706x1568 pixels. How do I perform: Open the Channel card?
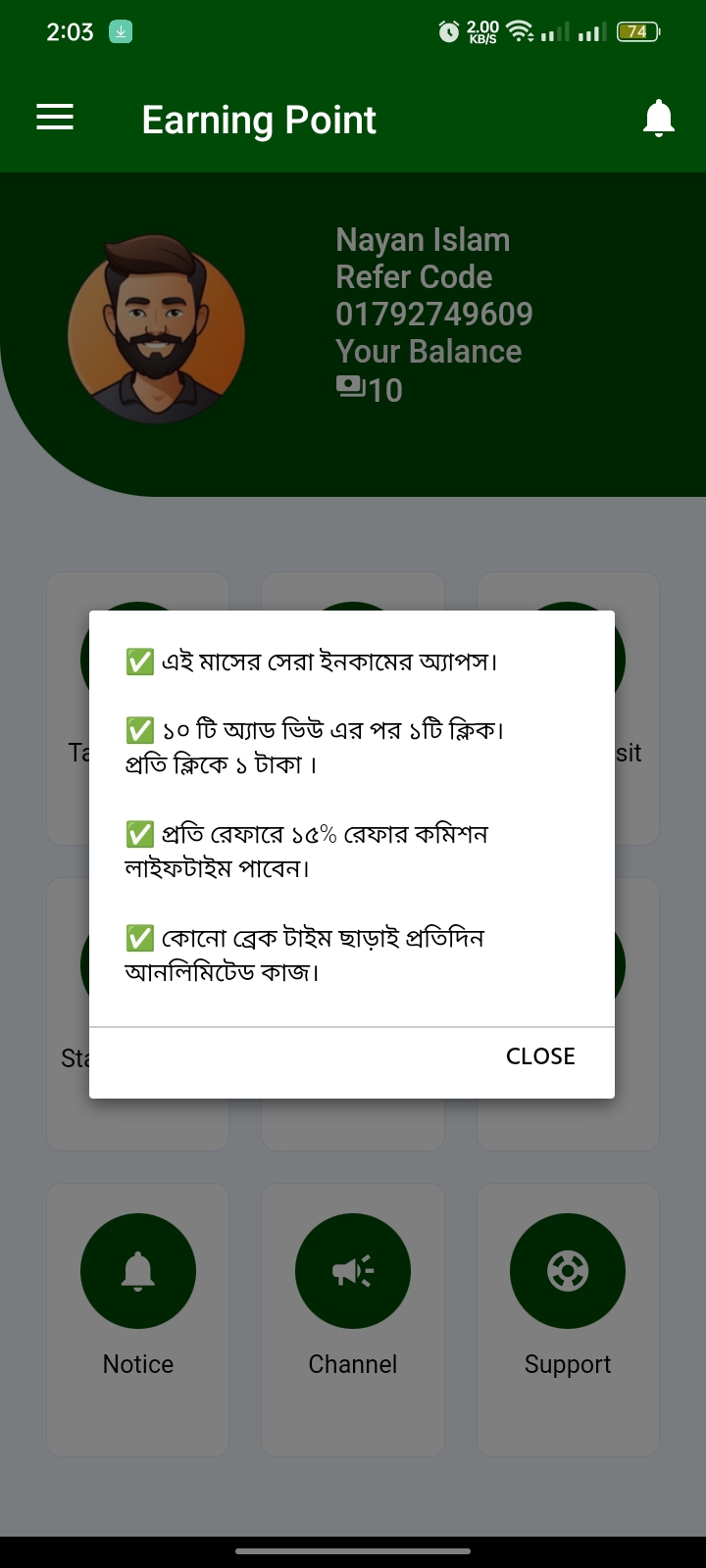tap(353, 1320)
